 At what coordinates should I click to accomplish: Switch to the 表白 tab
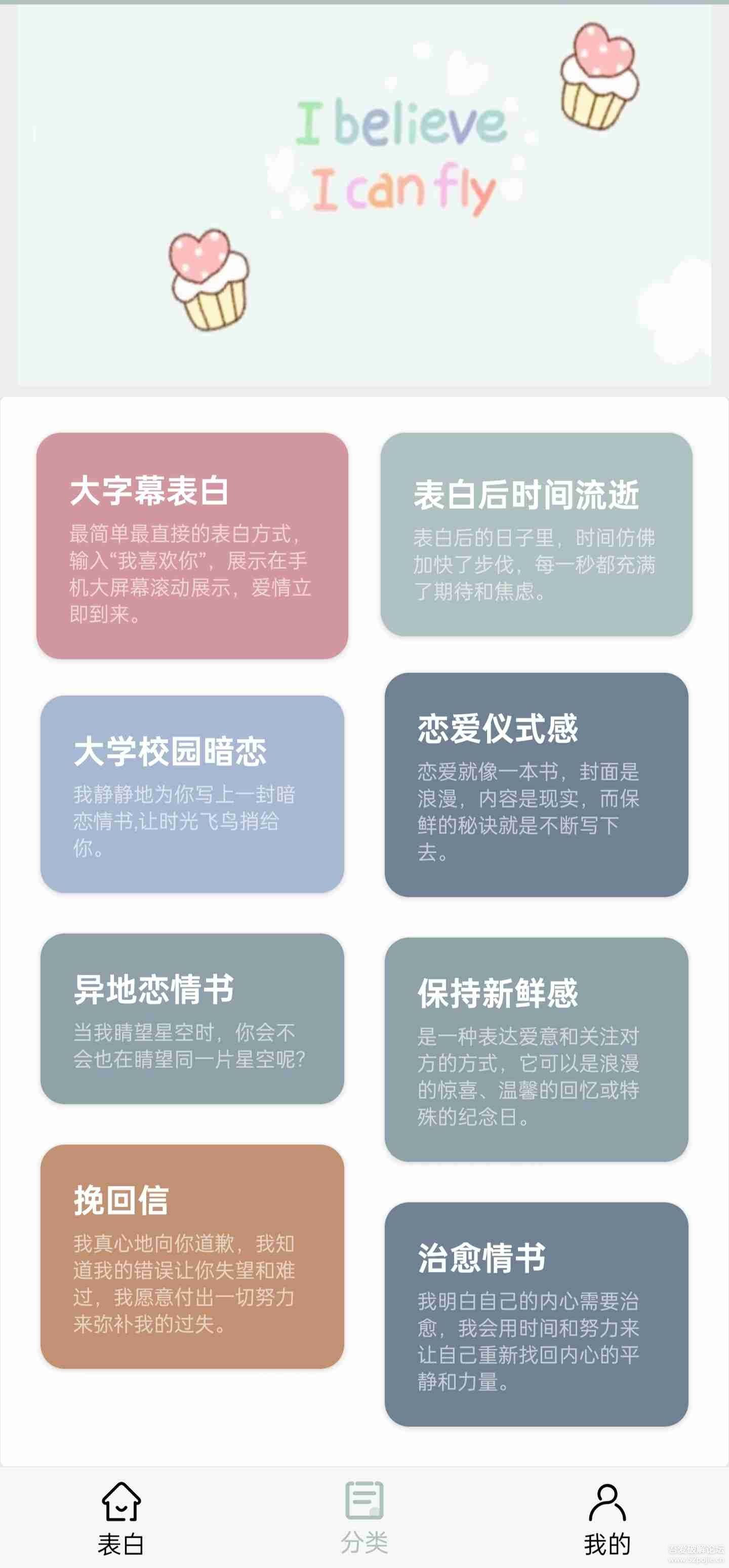coord(121,1517)
